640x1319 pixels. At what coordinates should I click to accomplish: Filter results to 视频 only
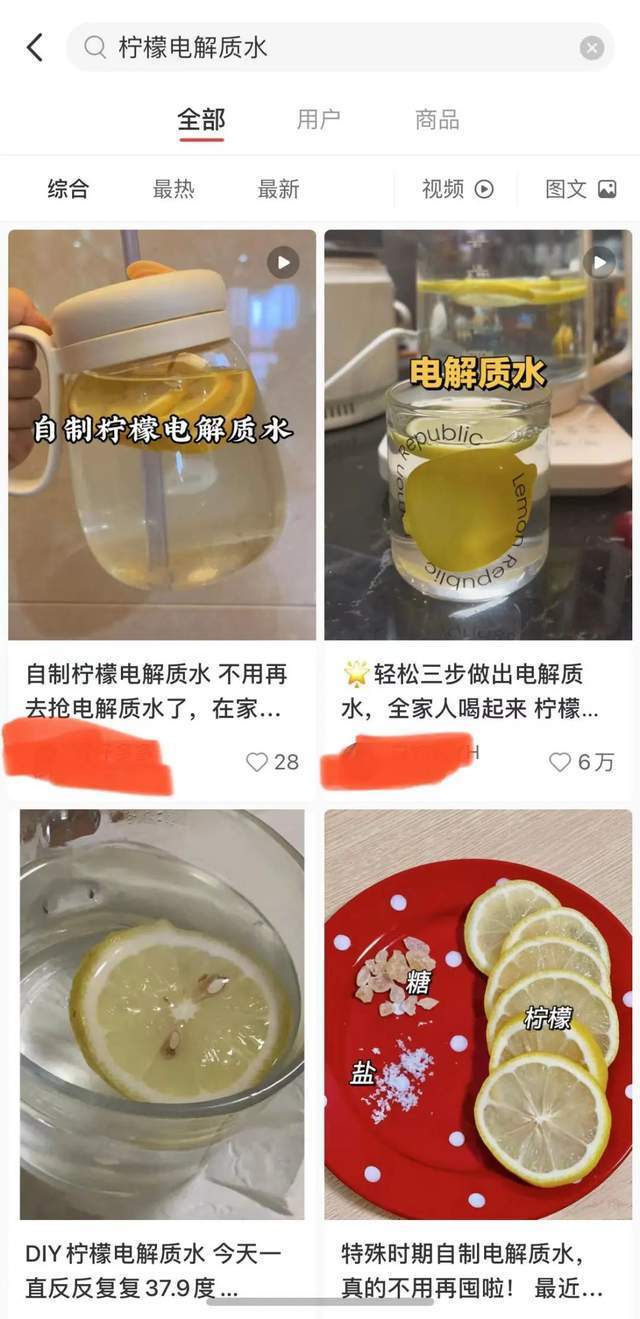tap(457, 189)
